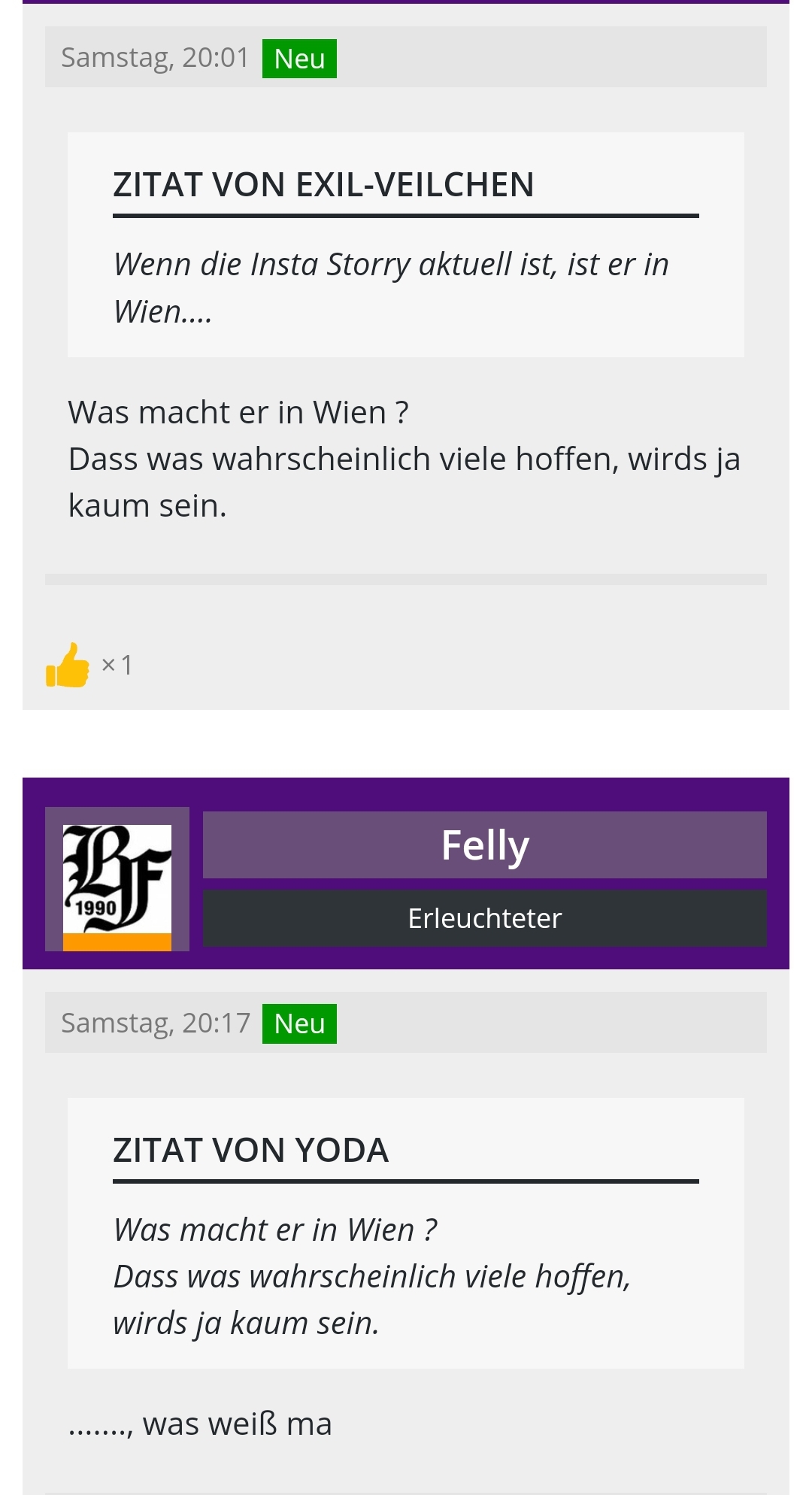
Task: Open Felly's user profile name
Action: point(485,845)
